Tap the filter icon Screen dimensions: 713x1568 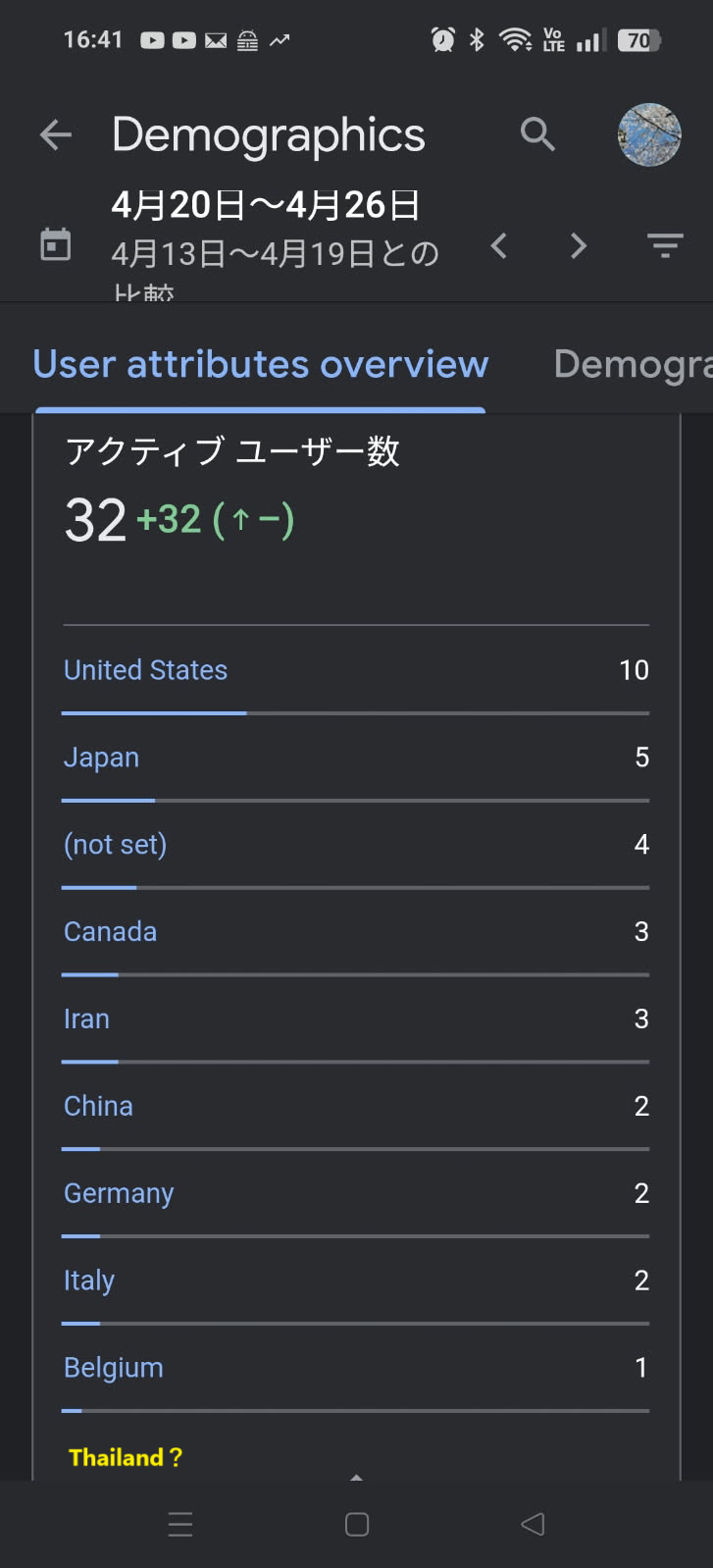(665, 246)
